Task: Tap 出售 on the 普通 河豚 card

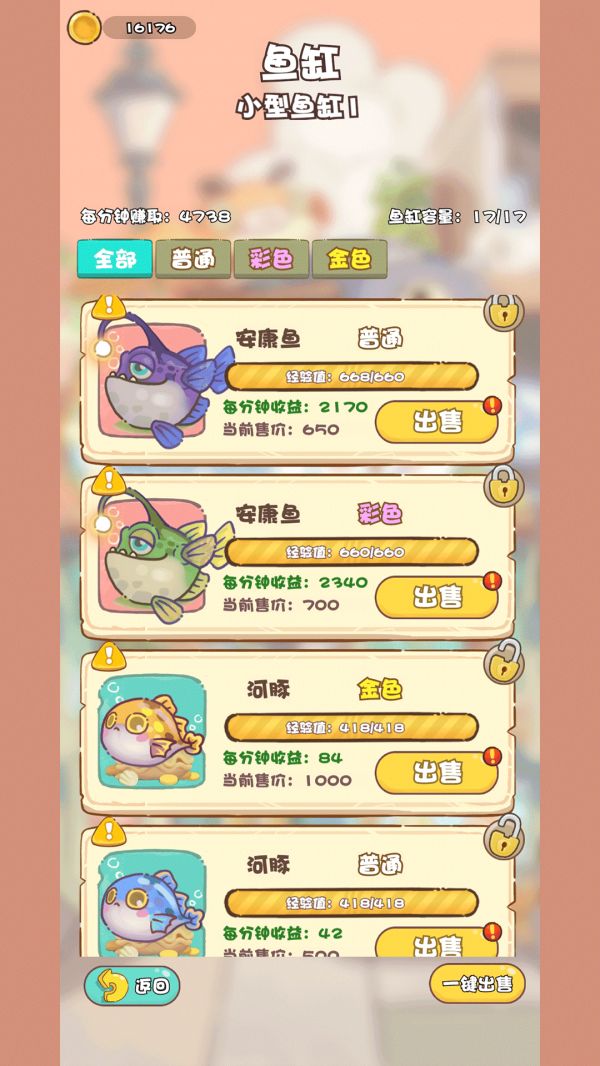Action: click(436, 943)
